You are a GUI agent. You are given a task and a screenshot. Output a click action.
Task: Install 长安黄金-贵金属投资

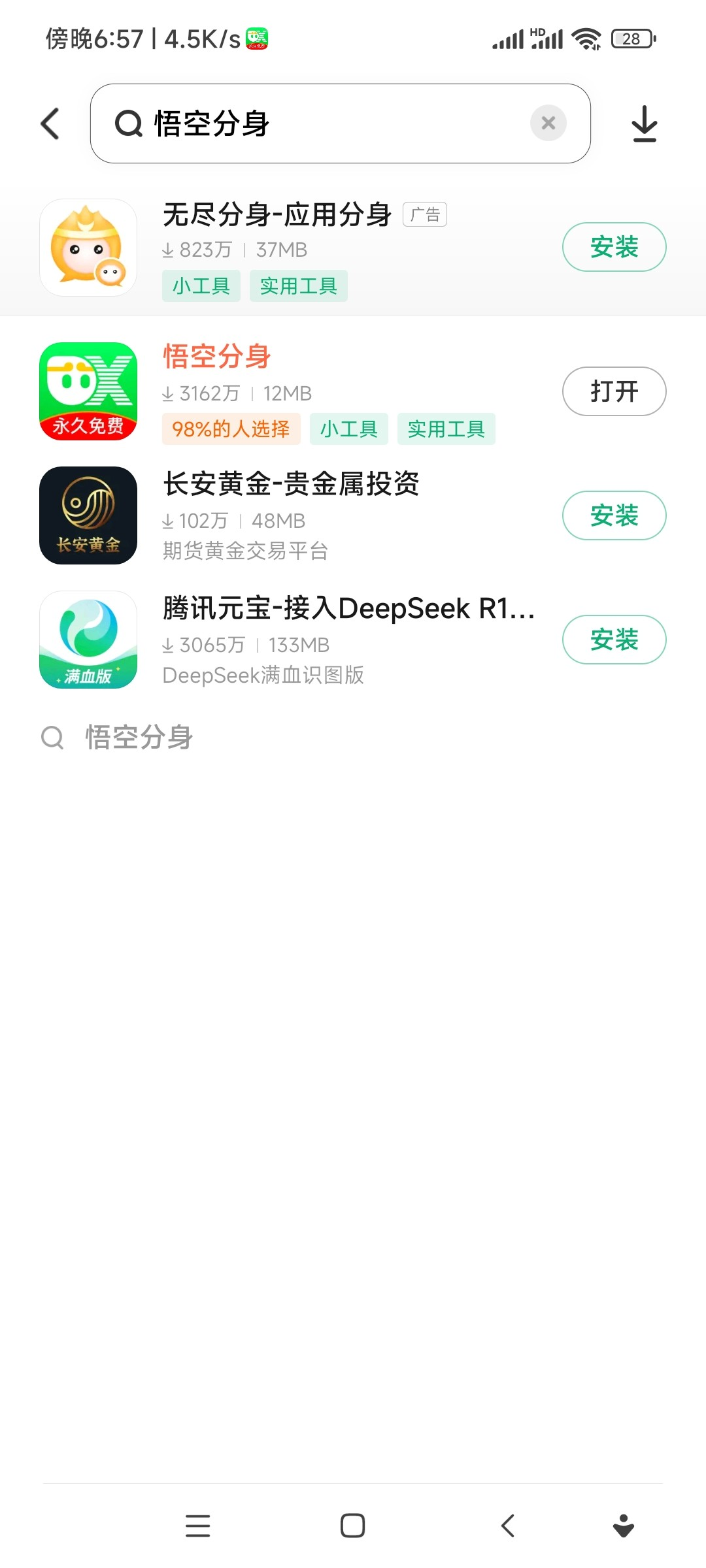[x=614, y=515]
